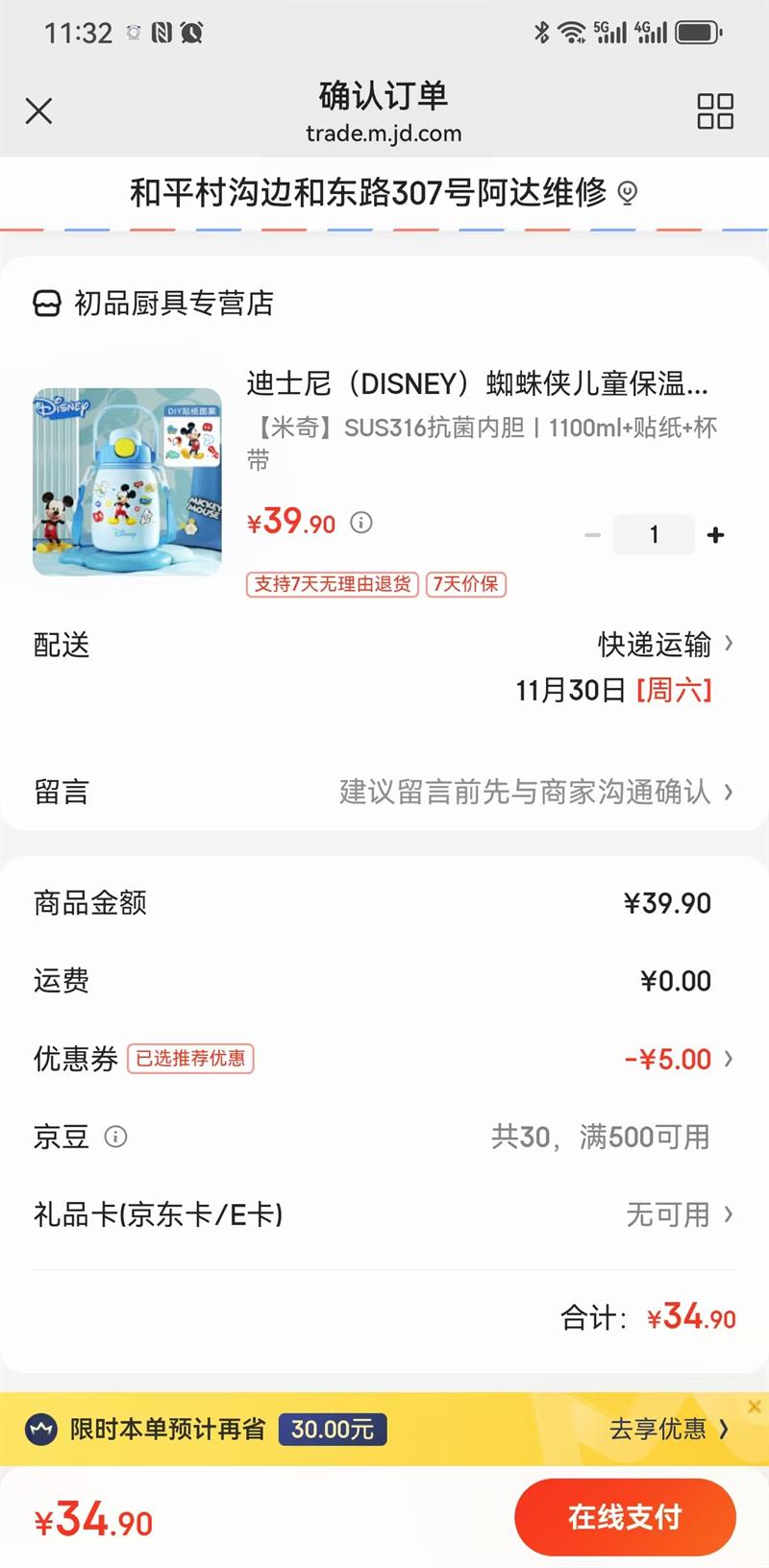Click the promotion icon in the savings banner

[38, 1429]
